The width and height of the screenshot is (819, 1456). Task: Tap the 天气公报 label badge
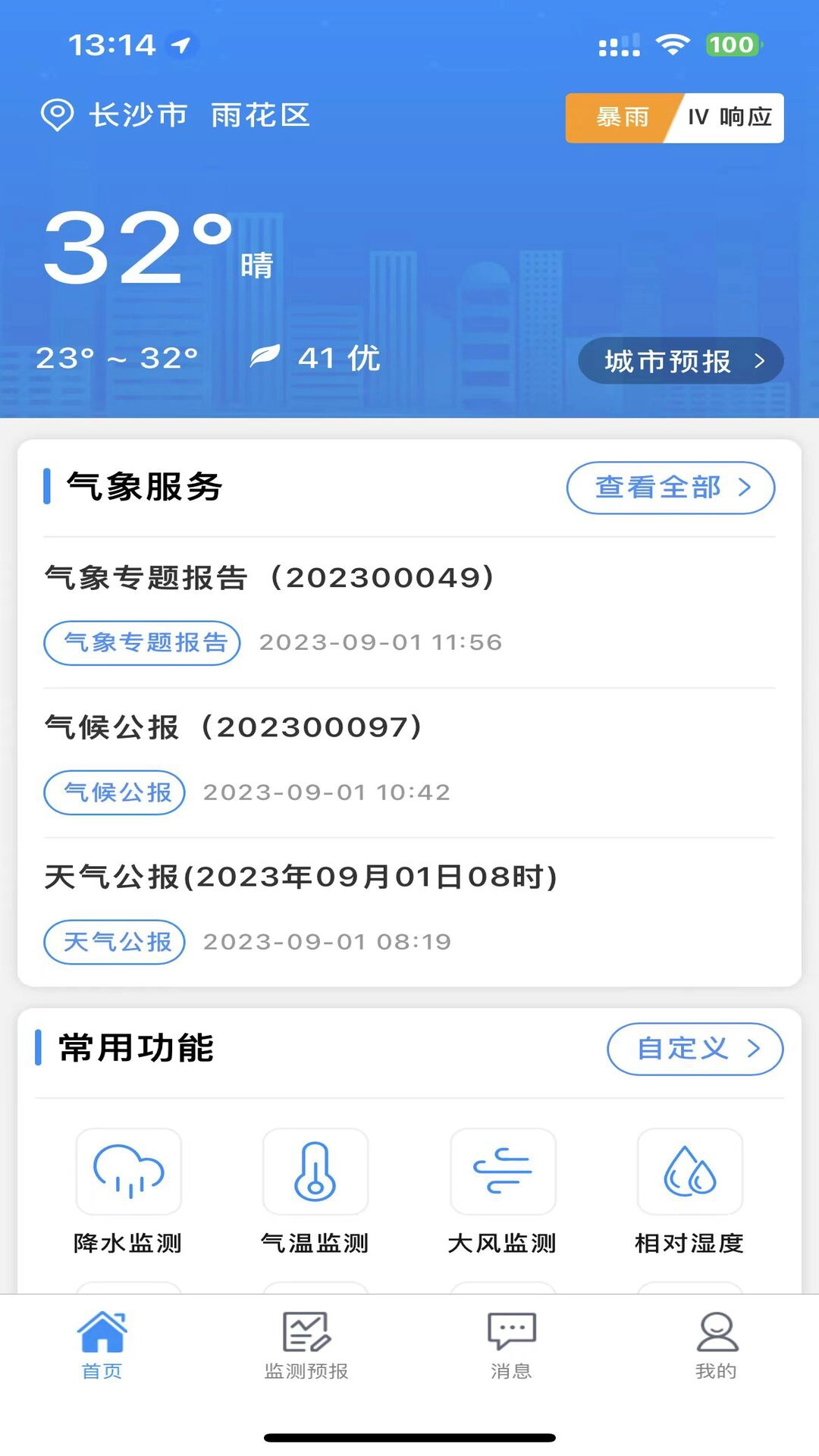point(112,942)
